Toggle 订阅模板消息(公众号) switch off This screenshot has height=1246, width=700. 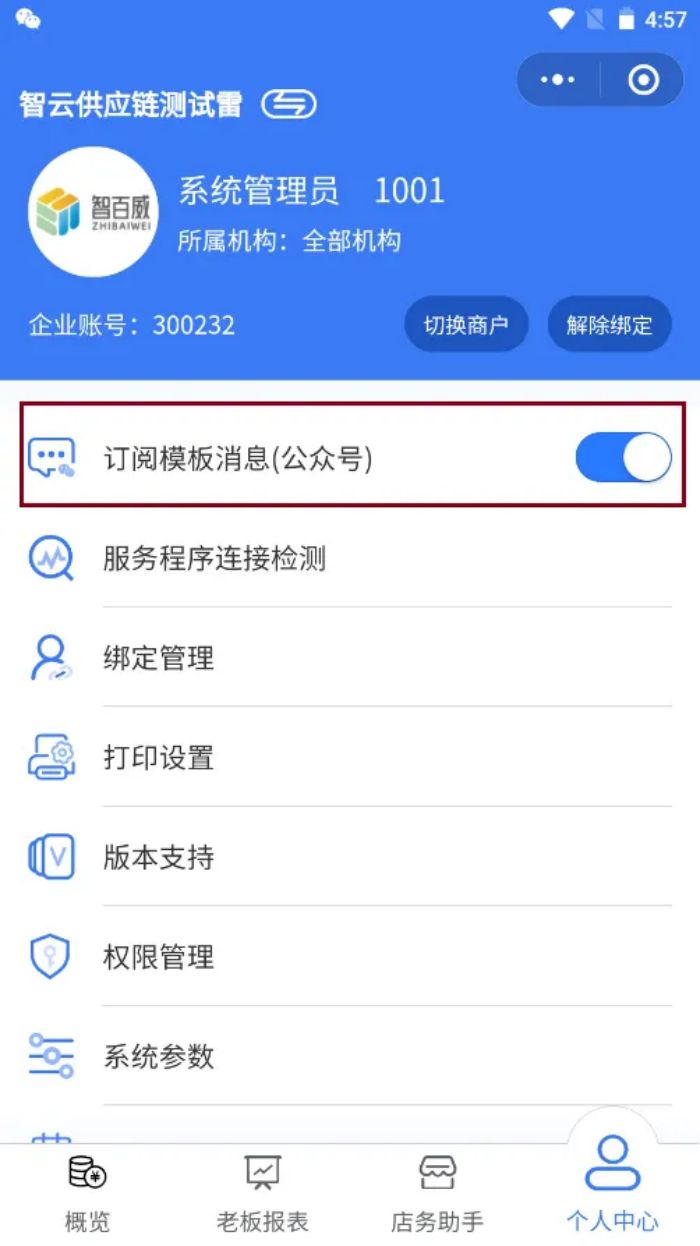pyautogui.click(x=623, y=458)
